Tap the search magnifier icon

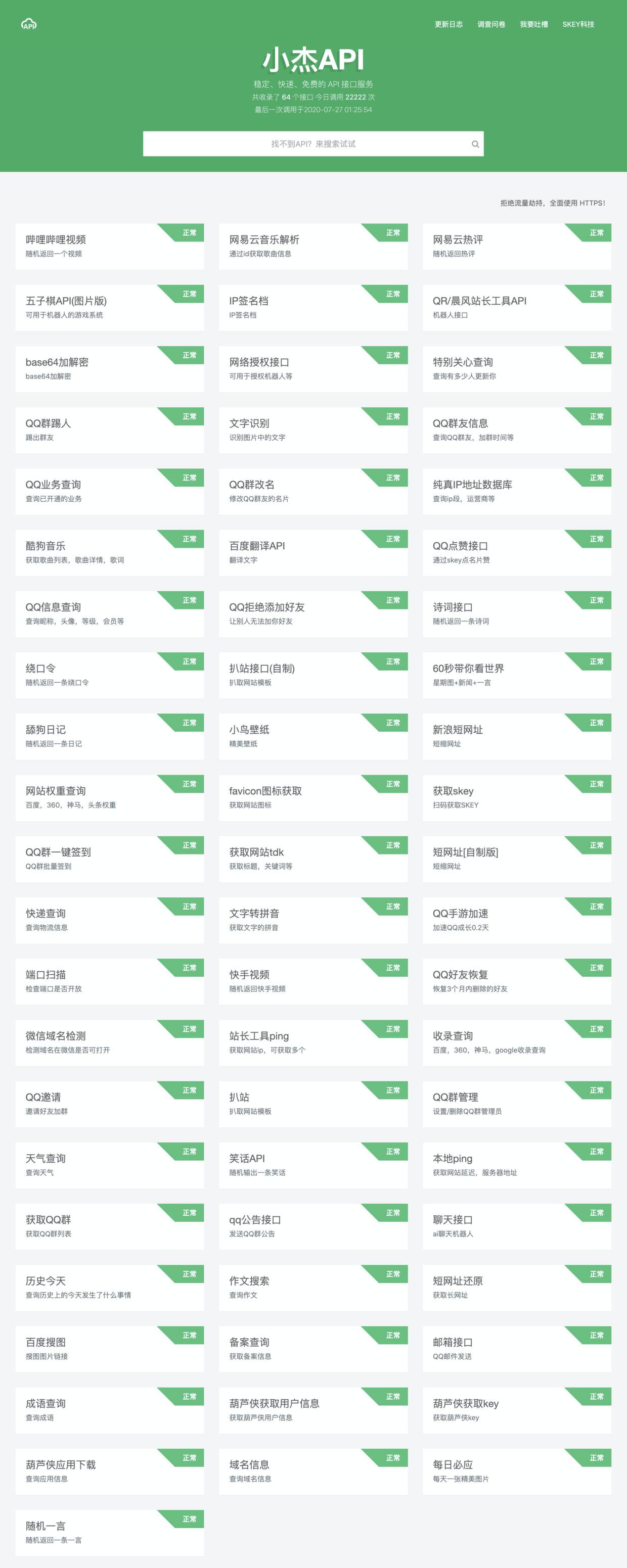(x=475, y=144)
